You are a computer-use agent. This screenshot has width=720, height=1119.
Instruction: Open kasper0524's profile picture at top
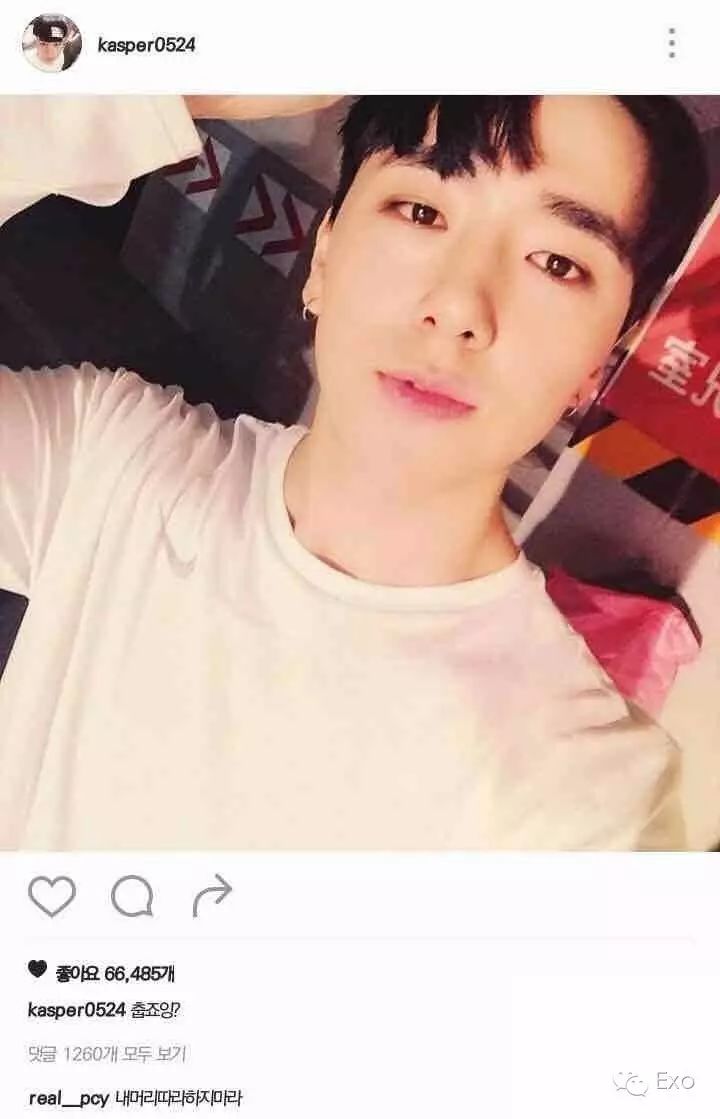click(x=51, y=43)
